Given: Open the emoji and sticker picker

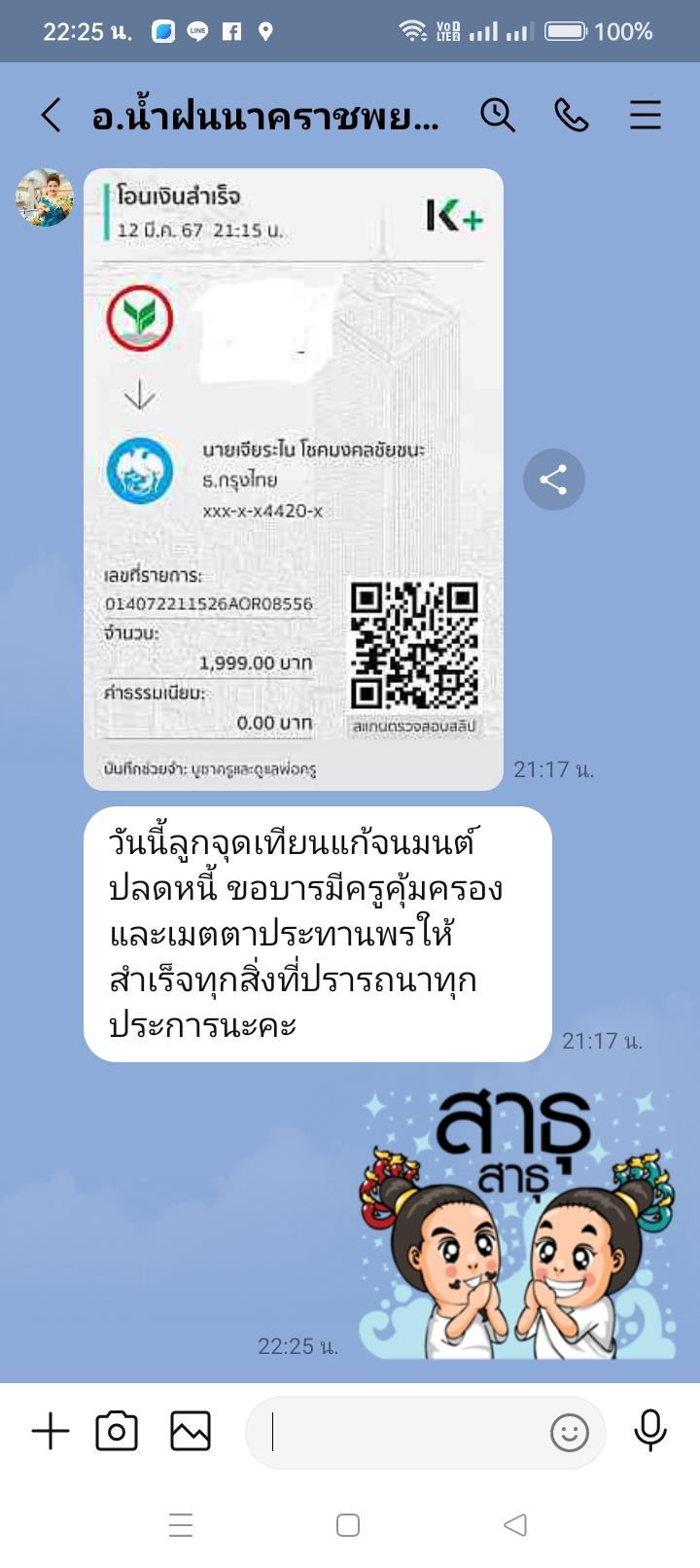Looking at the screenshot, I should pyautogui.click(x=570, y=1432).
